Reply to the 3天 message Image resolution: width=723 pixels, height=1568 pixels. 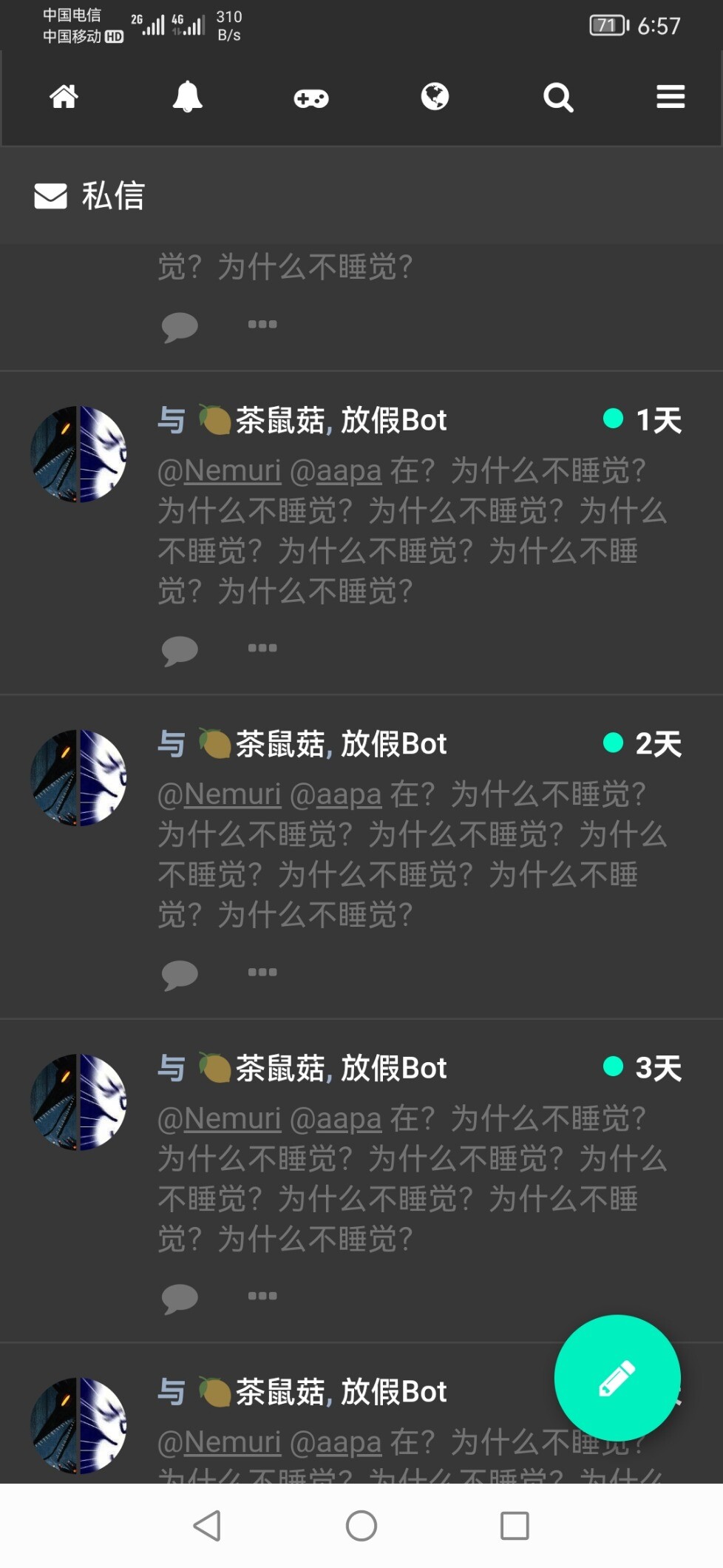click(180, 1298)
